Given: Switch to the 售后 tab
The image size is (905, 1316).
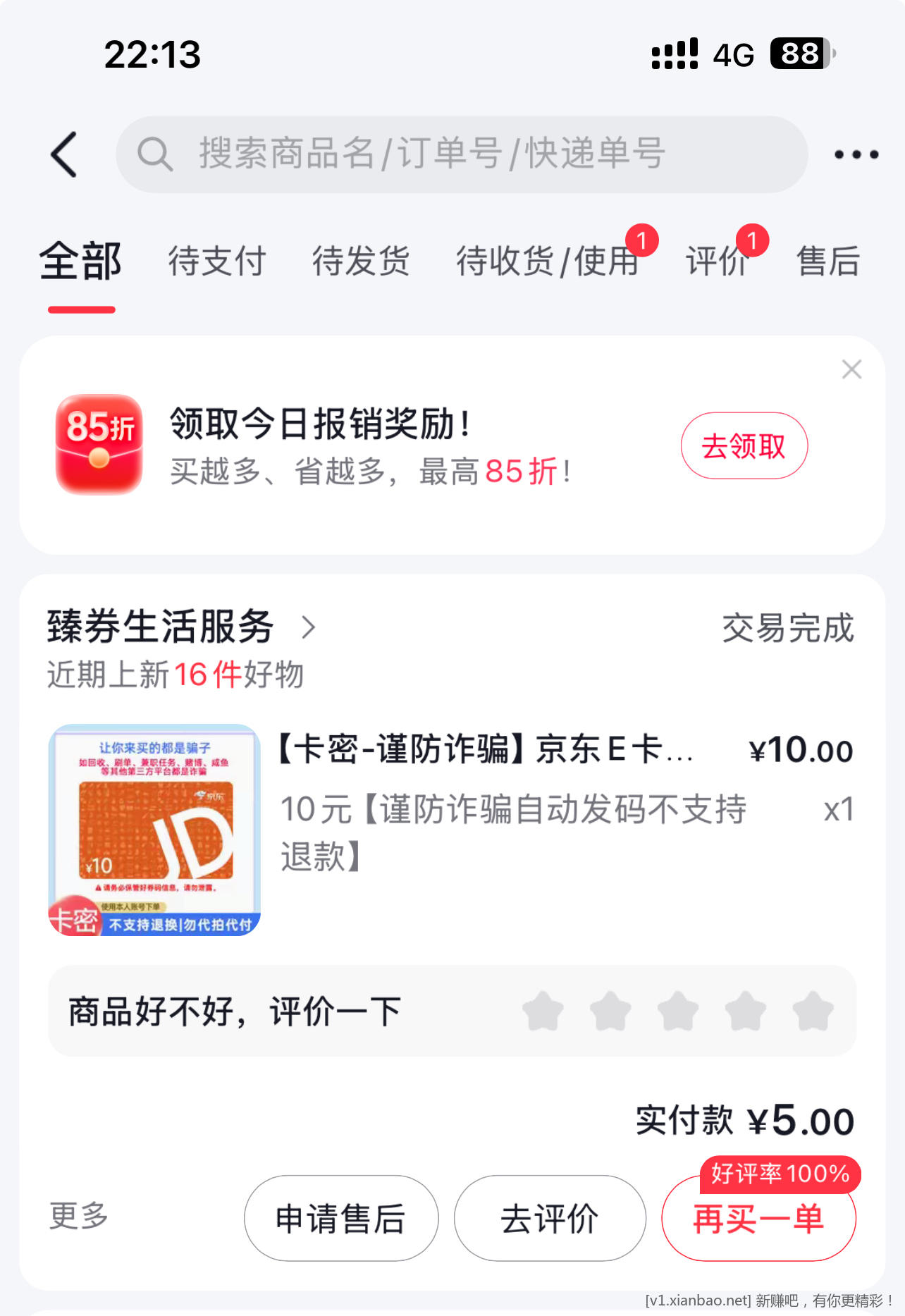Looking at the screenshot, I should (827, 261).
